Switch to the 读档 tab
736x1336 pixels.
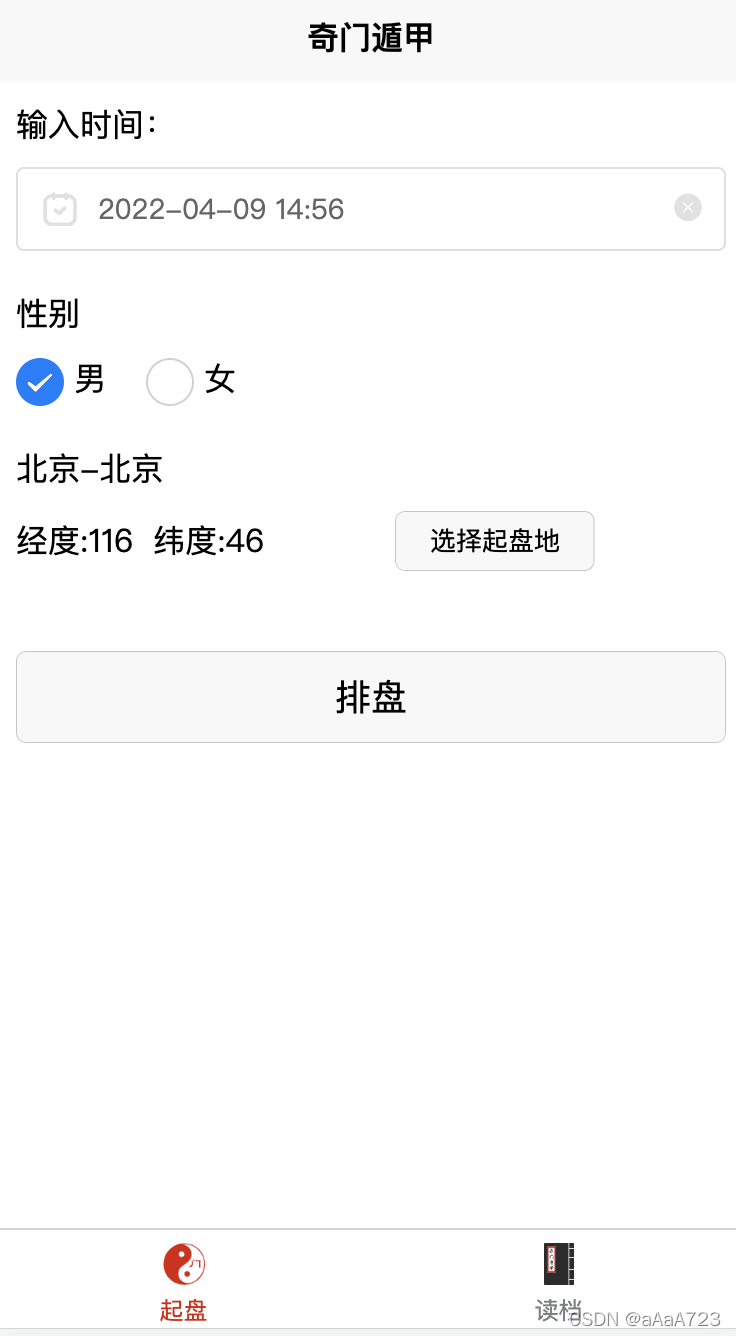click(558, 1280)
